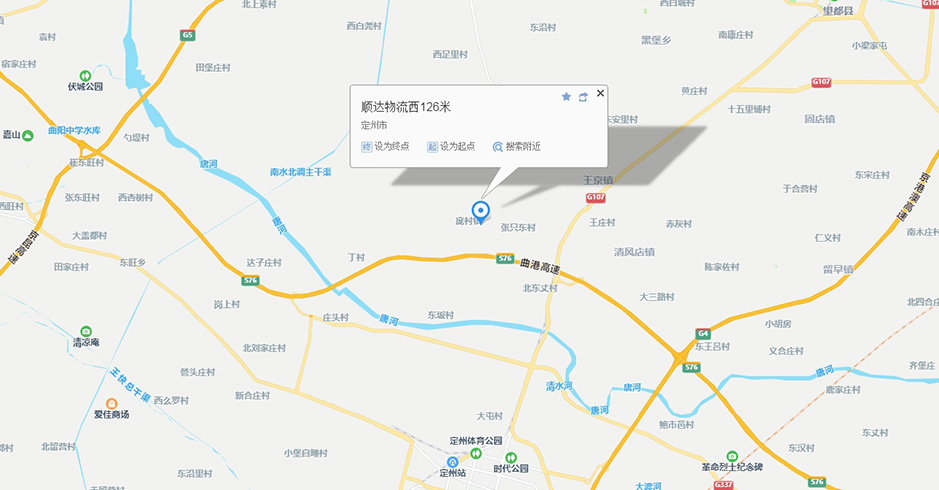
Task: Favorite this location with the star
Action: click(x=566, y=97)
